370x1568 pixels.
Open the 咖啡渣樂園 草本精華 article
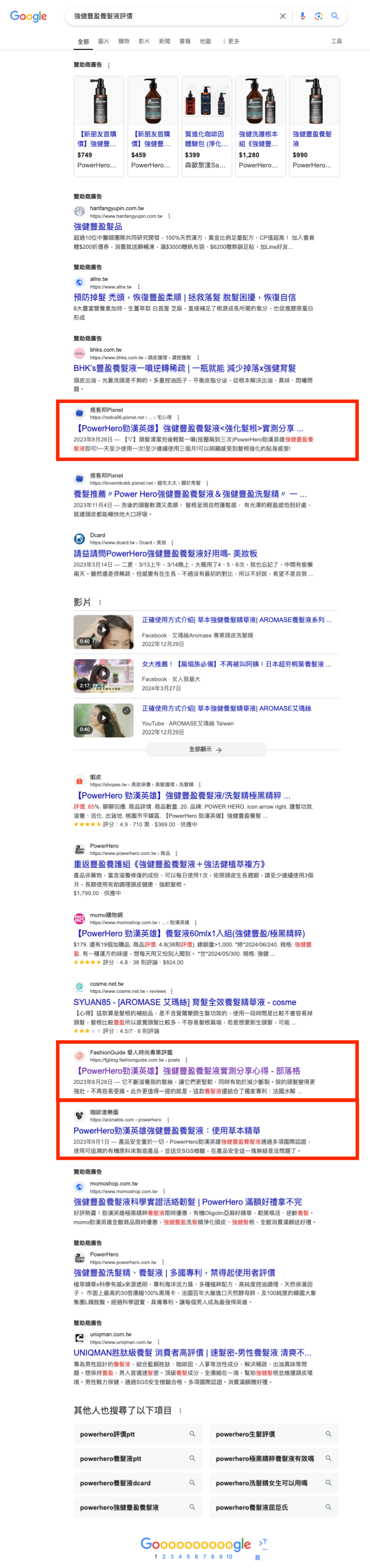(x=167, y=1130)
